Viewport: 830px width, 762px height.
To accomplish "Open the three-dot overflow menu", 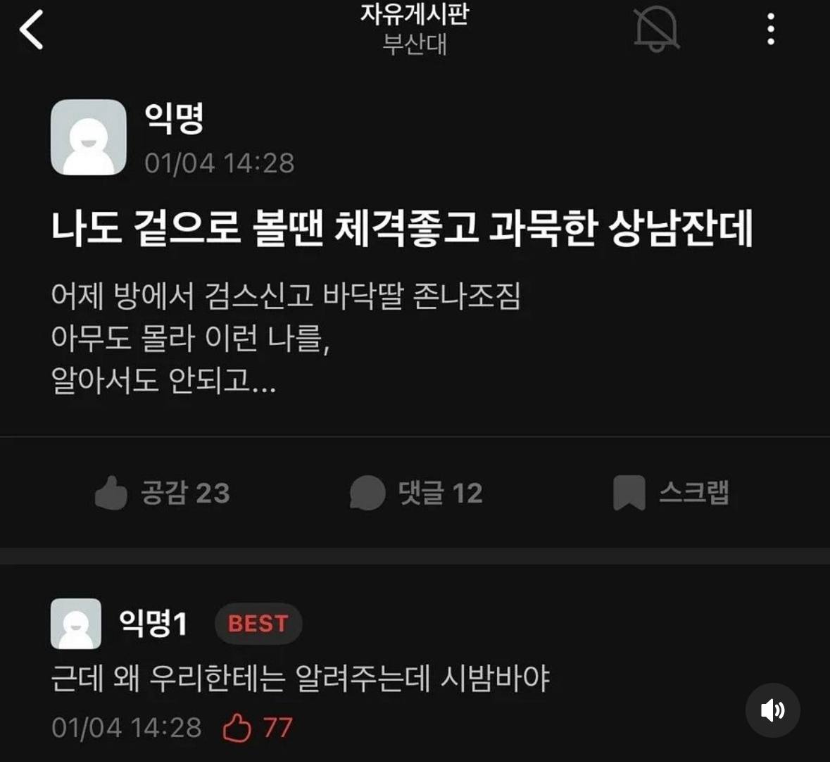I will click(770, 29).
